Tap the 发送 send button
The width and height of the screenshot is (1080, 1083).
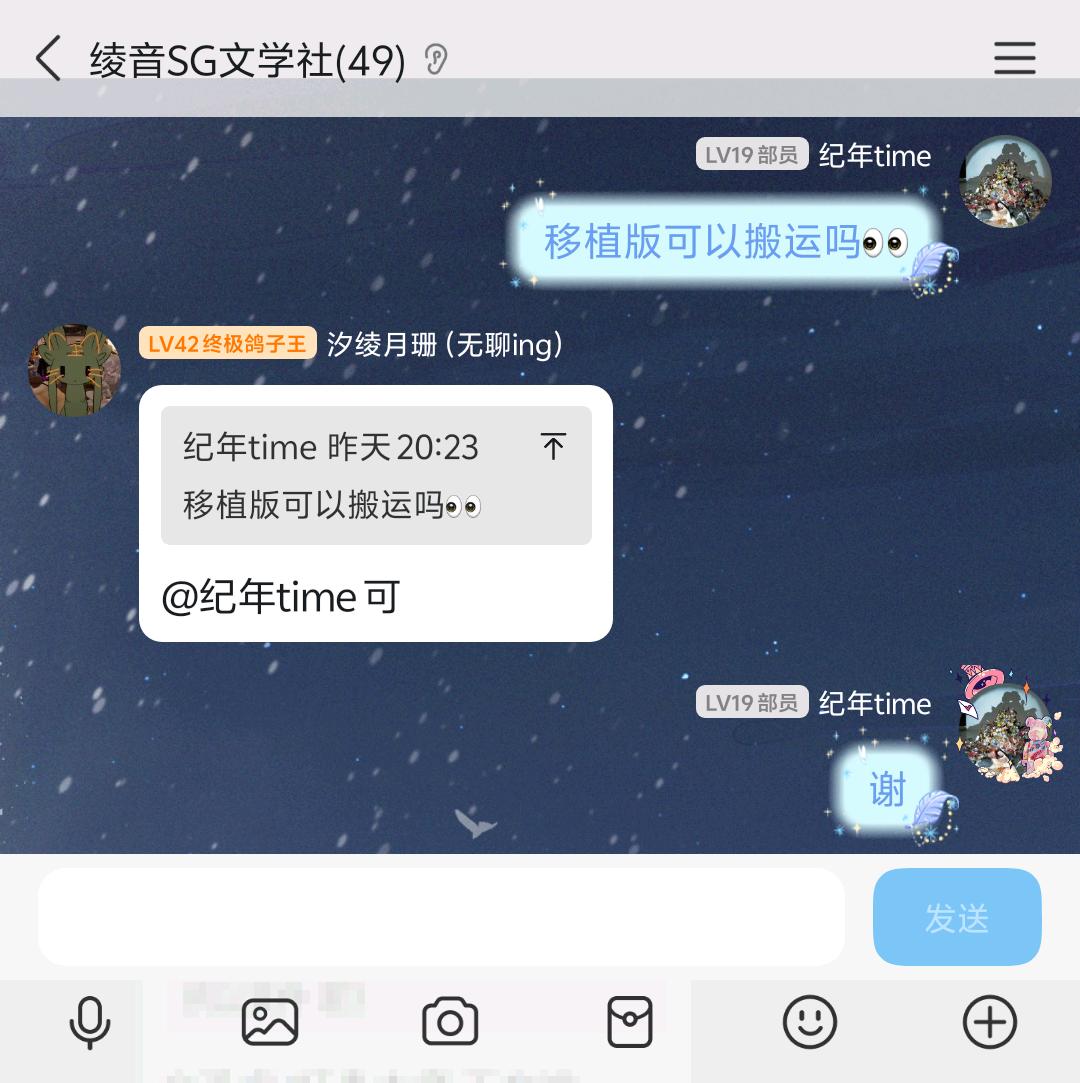(957, 916)
